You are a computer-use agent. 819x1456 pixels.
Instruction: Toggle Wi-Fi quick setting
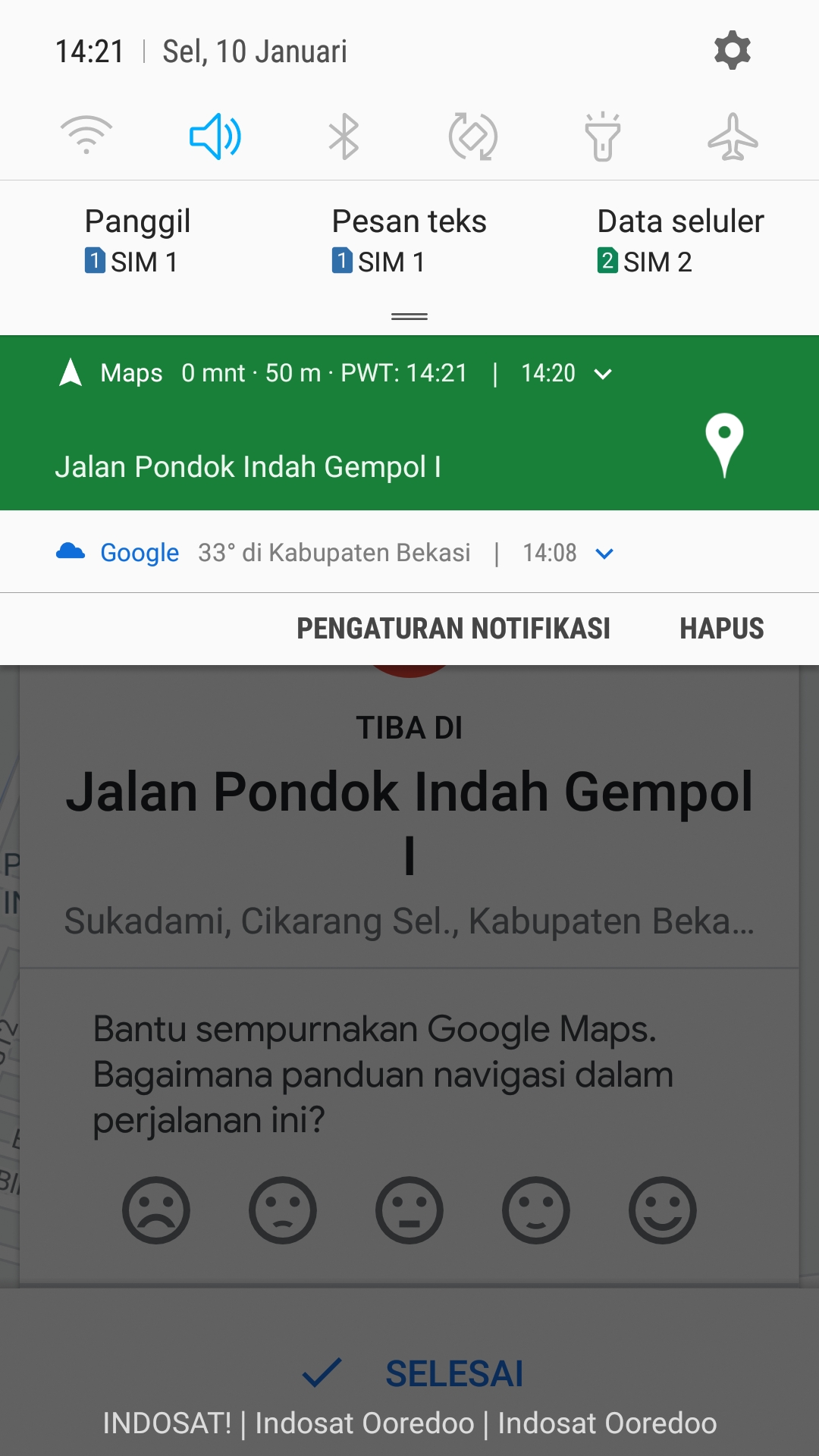(x=86, y=136)
